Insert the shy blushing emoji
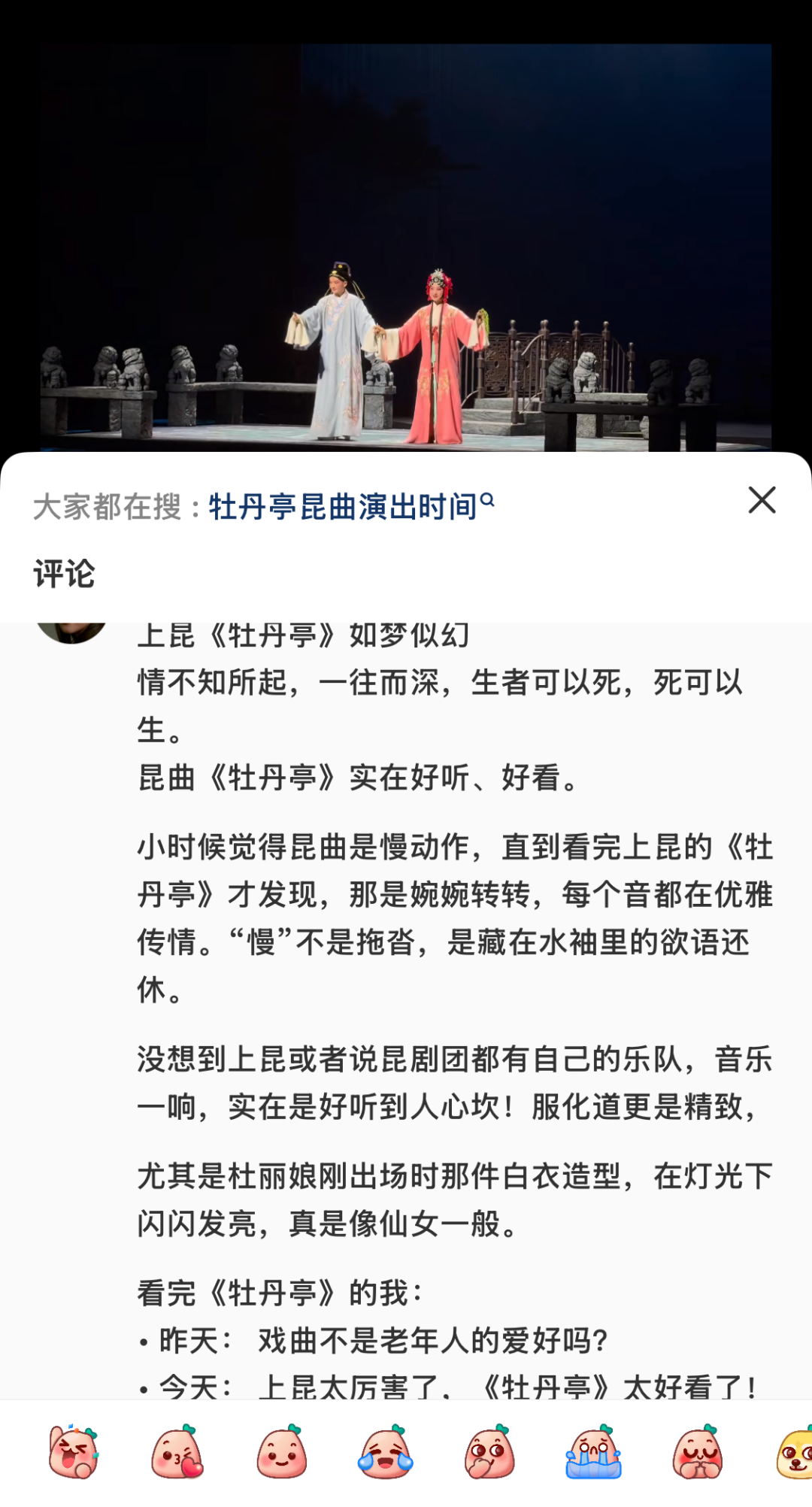 point(697,1452)
